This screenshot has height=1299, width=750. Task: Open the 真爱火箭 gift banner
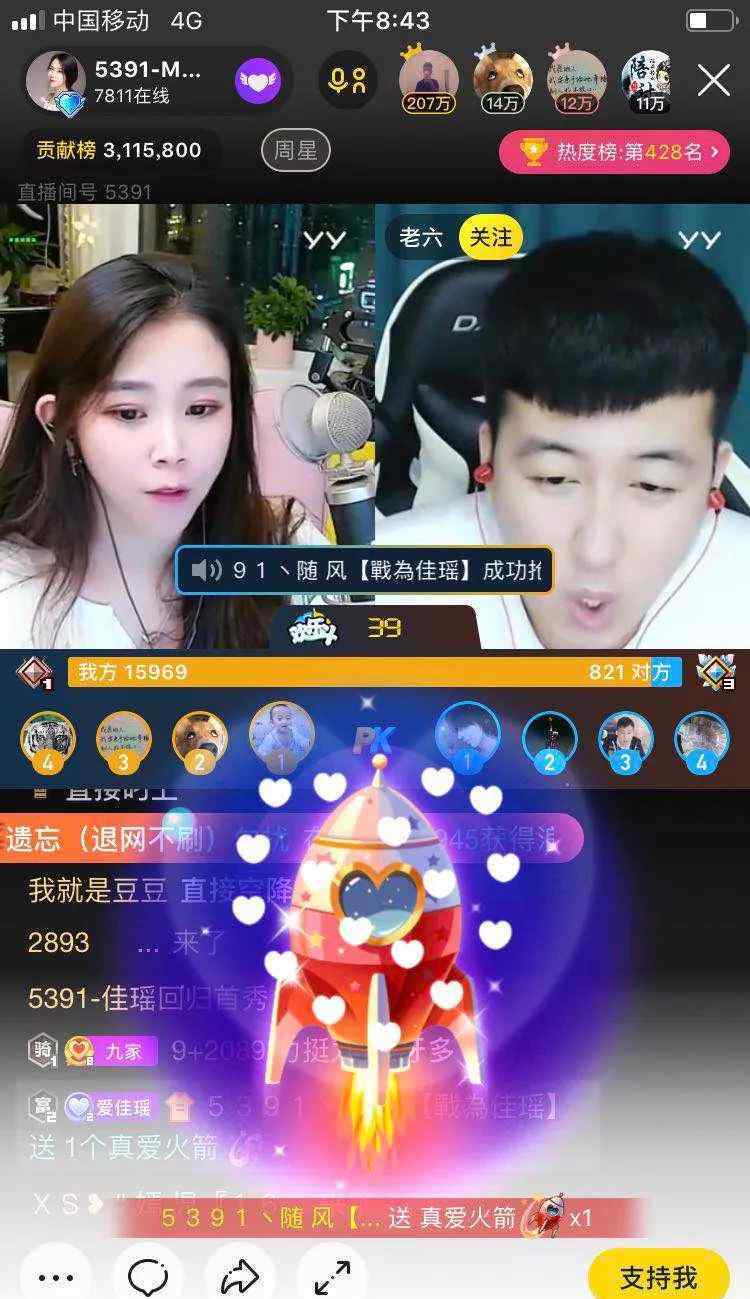(380, 1217)
